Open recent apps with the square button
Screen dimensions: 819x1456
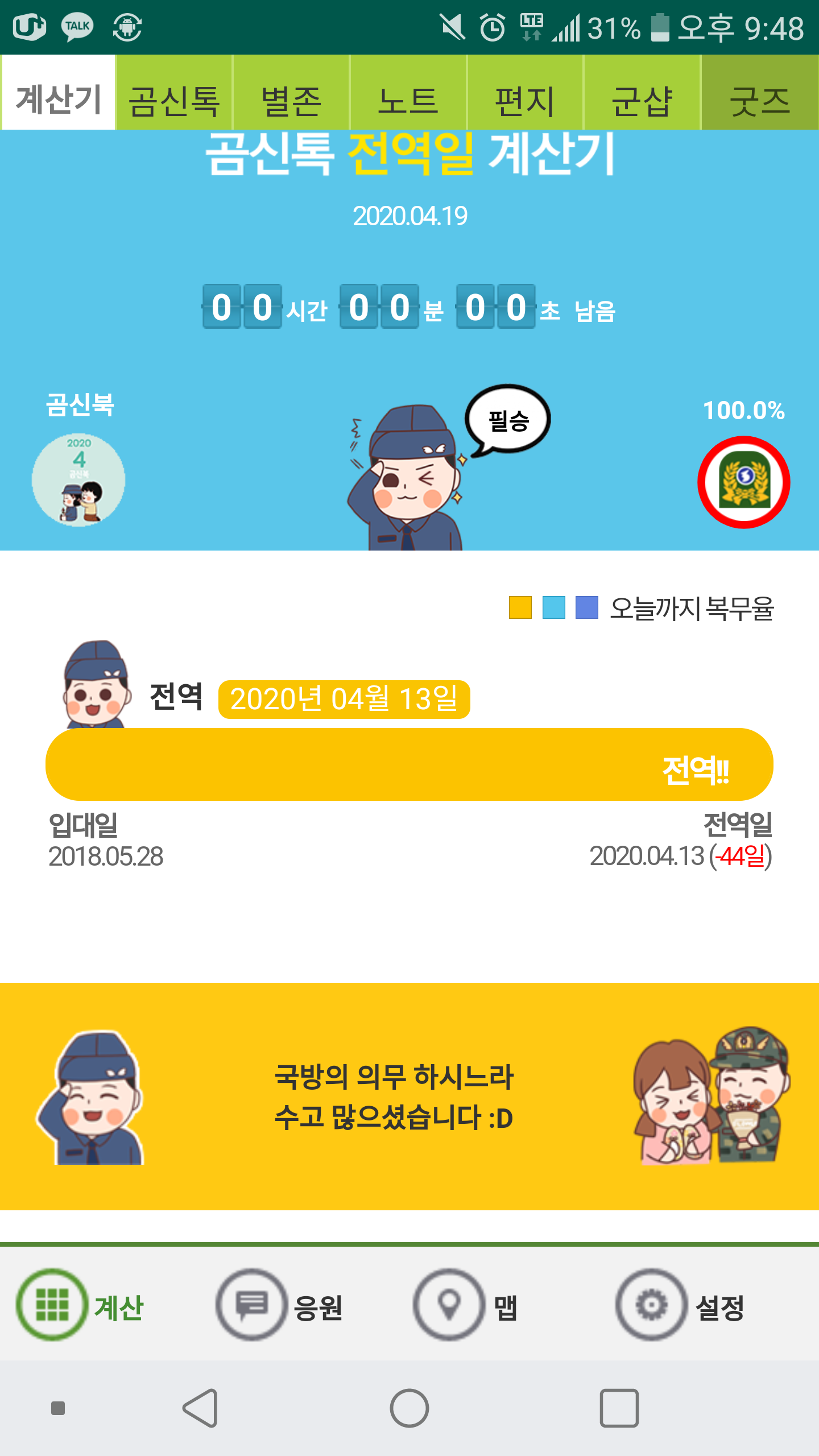619,1408
